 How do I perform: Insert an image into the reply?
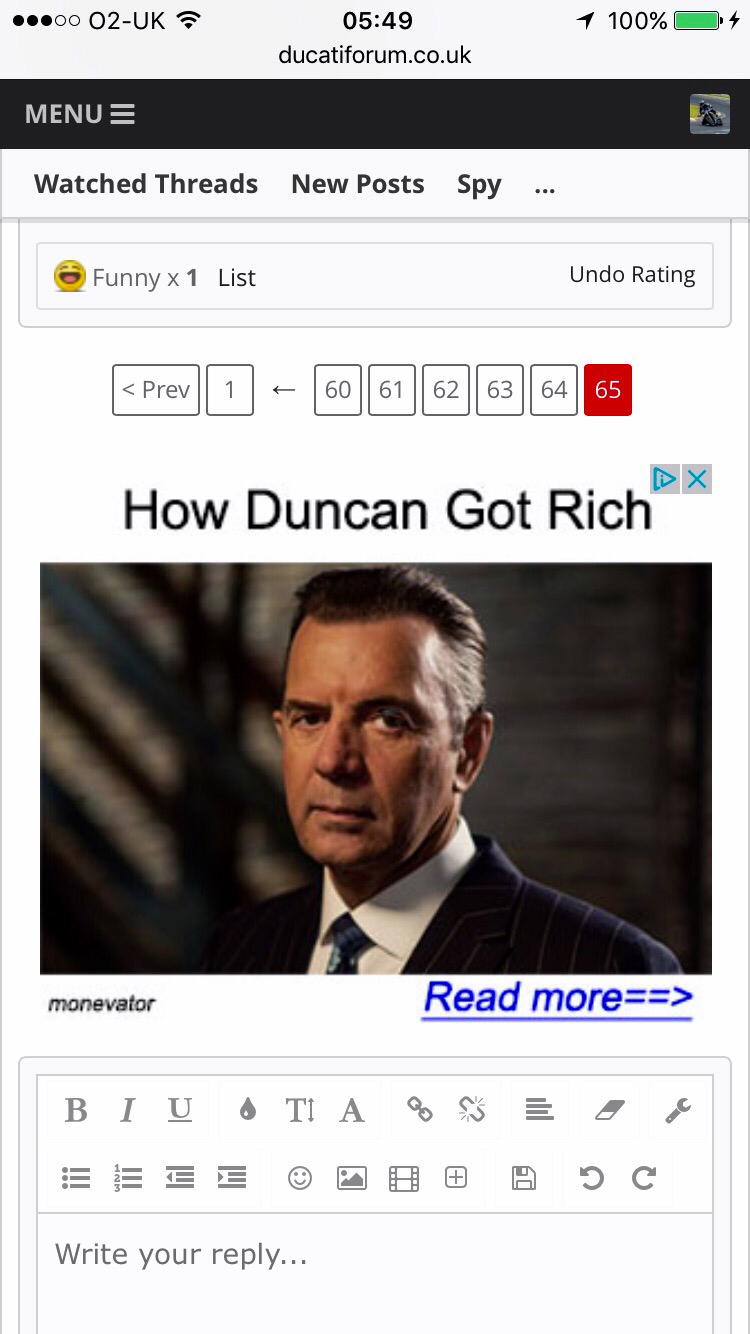click(352, 1178)
